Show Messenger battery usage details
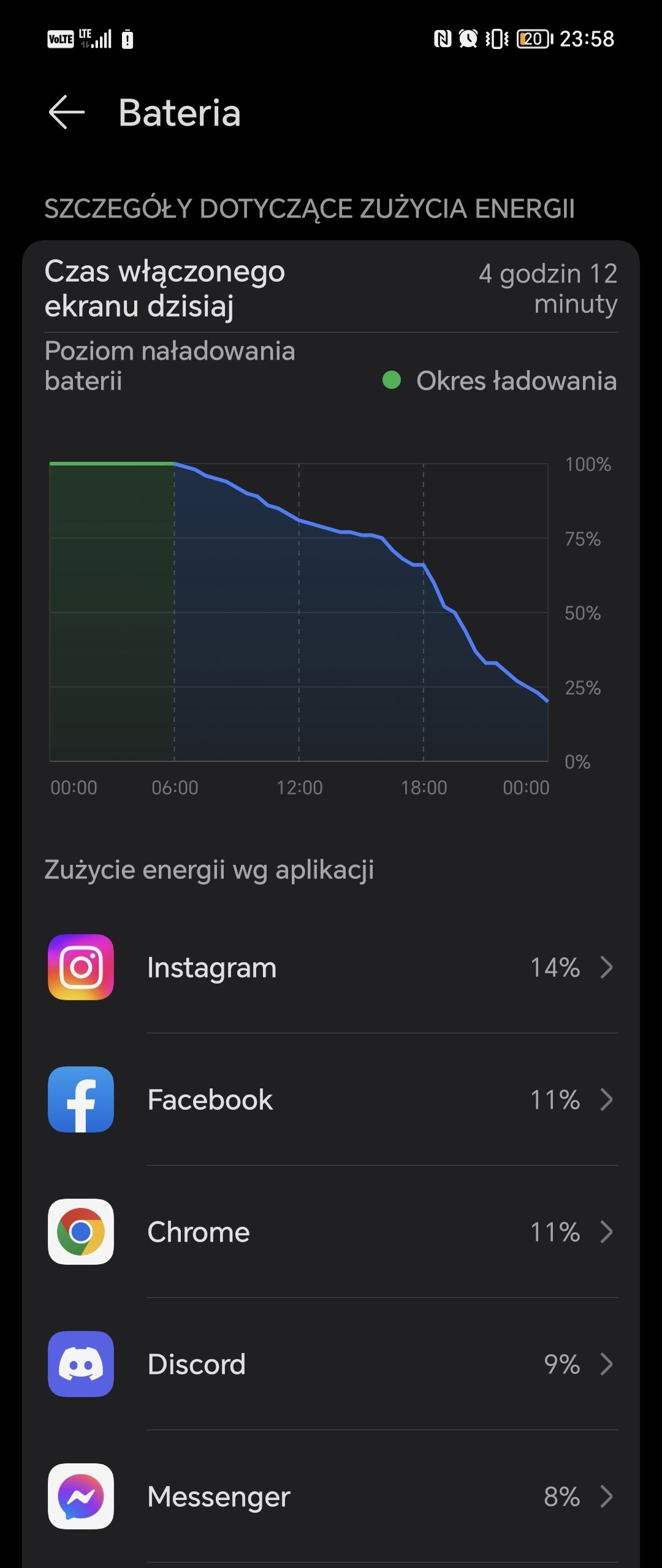Image resolution: width=662 pixels, height=1568 pixels. [x=331, y=1497]
